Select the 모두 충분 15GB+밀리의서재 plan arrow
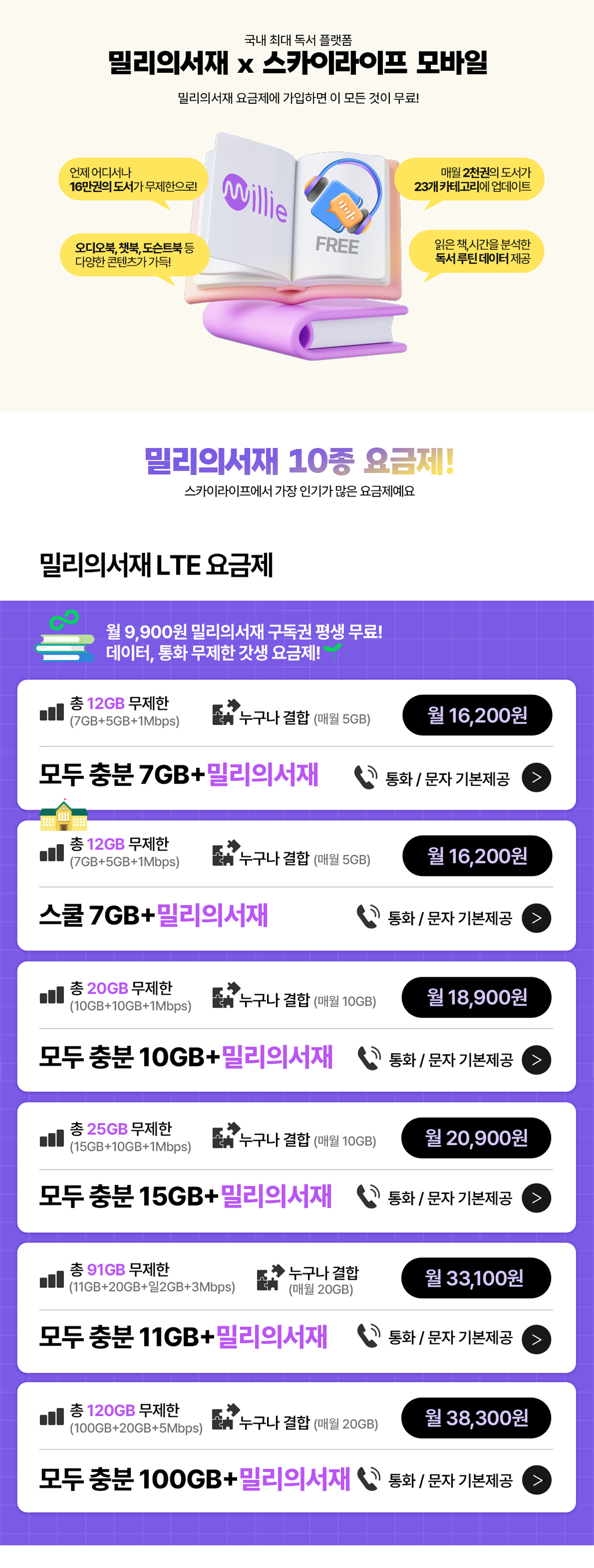 (x=536, y=1197)
